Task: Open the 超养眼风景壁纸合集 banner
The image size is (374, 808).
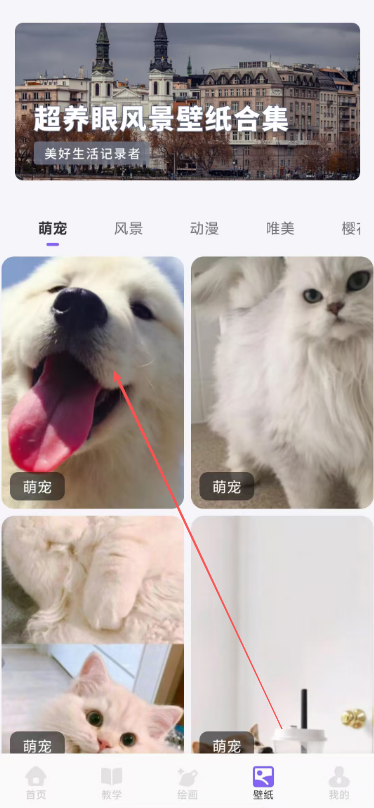Action: click(187, 102)
